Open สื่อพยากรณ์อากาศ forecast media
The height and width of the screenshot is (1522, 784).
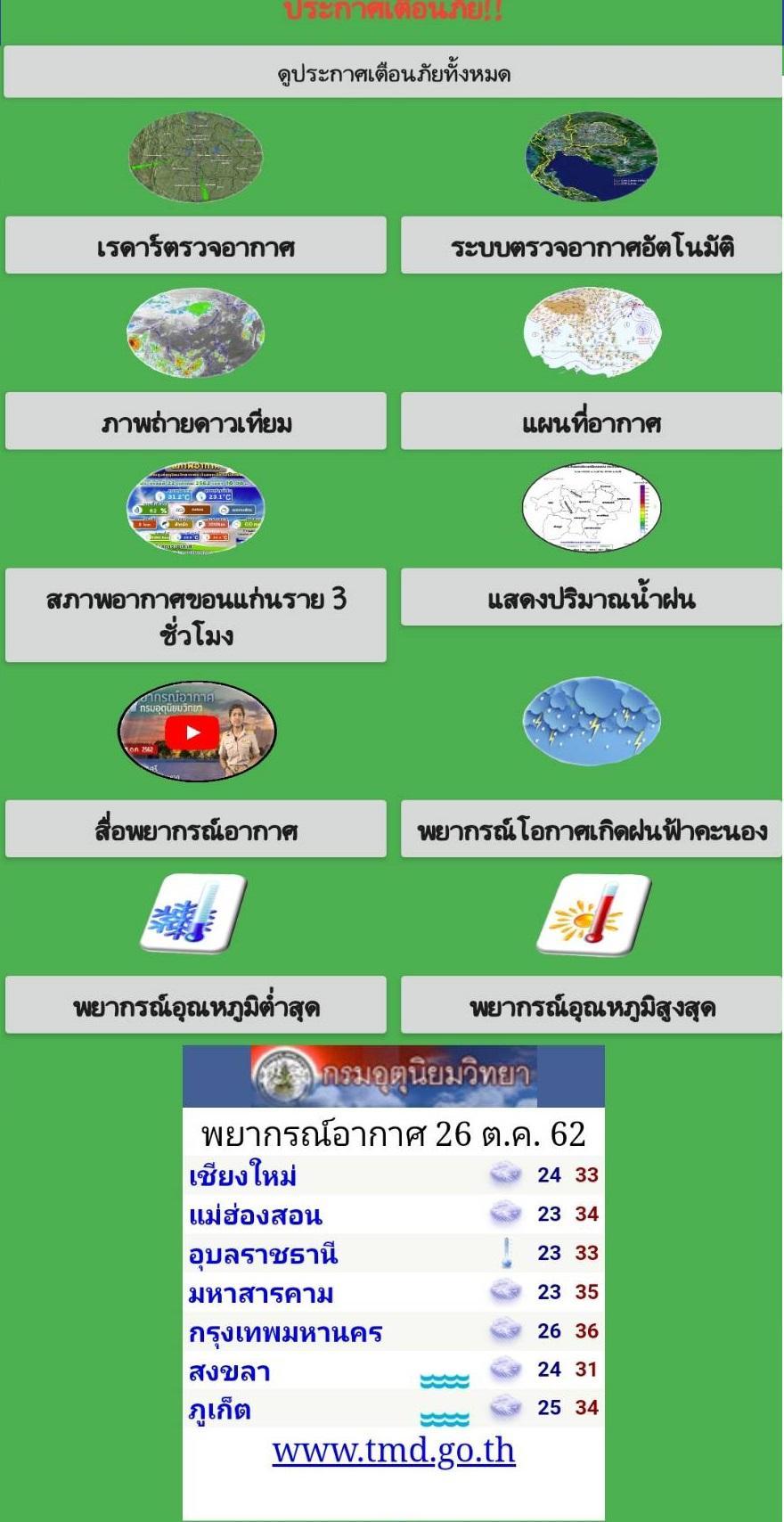click(196, 830)
